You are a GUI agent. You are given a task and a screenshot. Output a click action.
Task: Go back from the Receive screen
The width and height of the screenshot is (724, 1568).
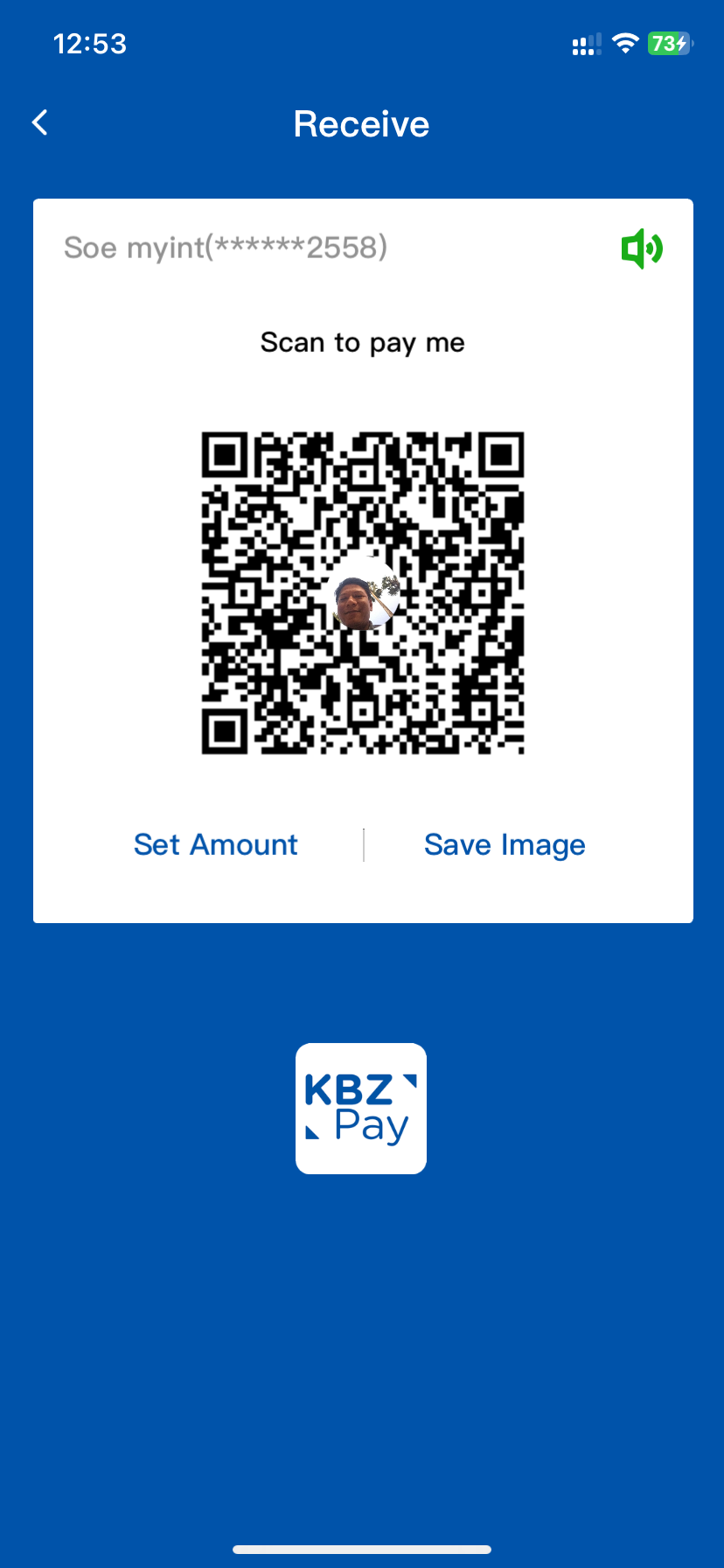tap(40, 122)
